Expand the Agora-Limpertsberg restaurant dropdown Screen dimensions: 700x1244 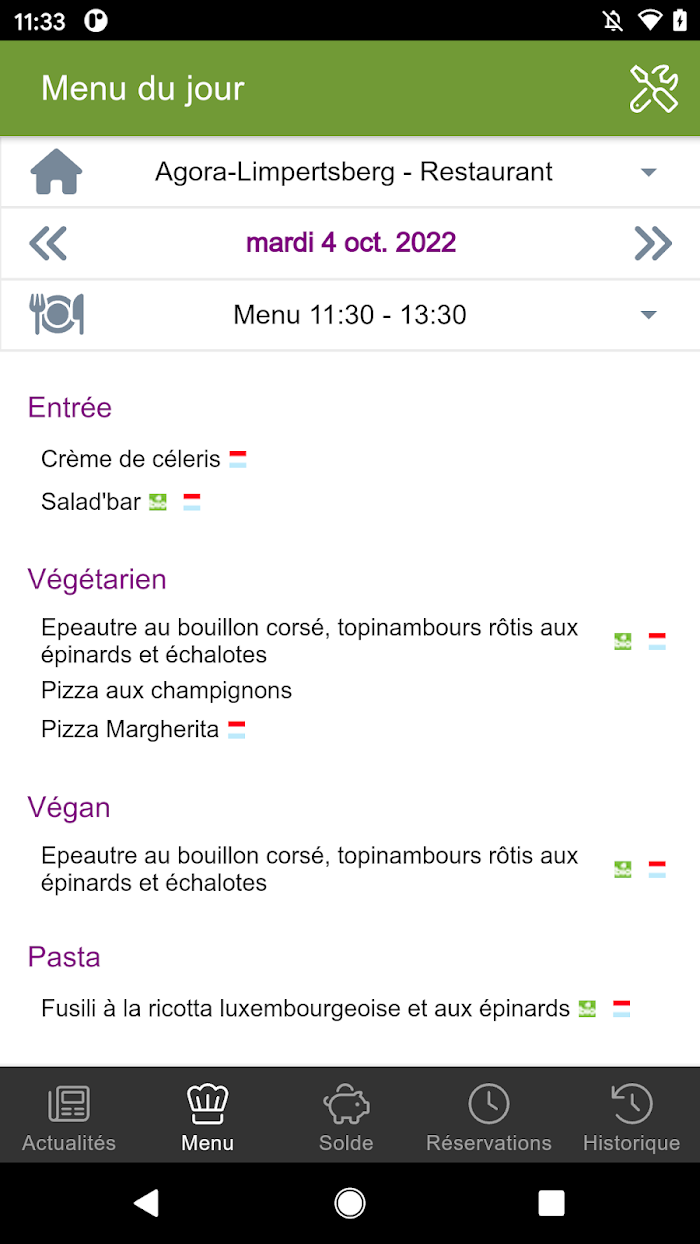350,172
